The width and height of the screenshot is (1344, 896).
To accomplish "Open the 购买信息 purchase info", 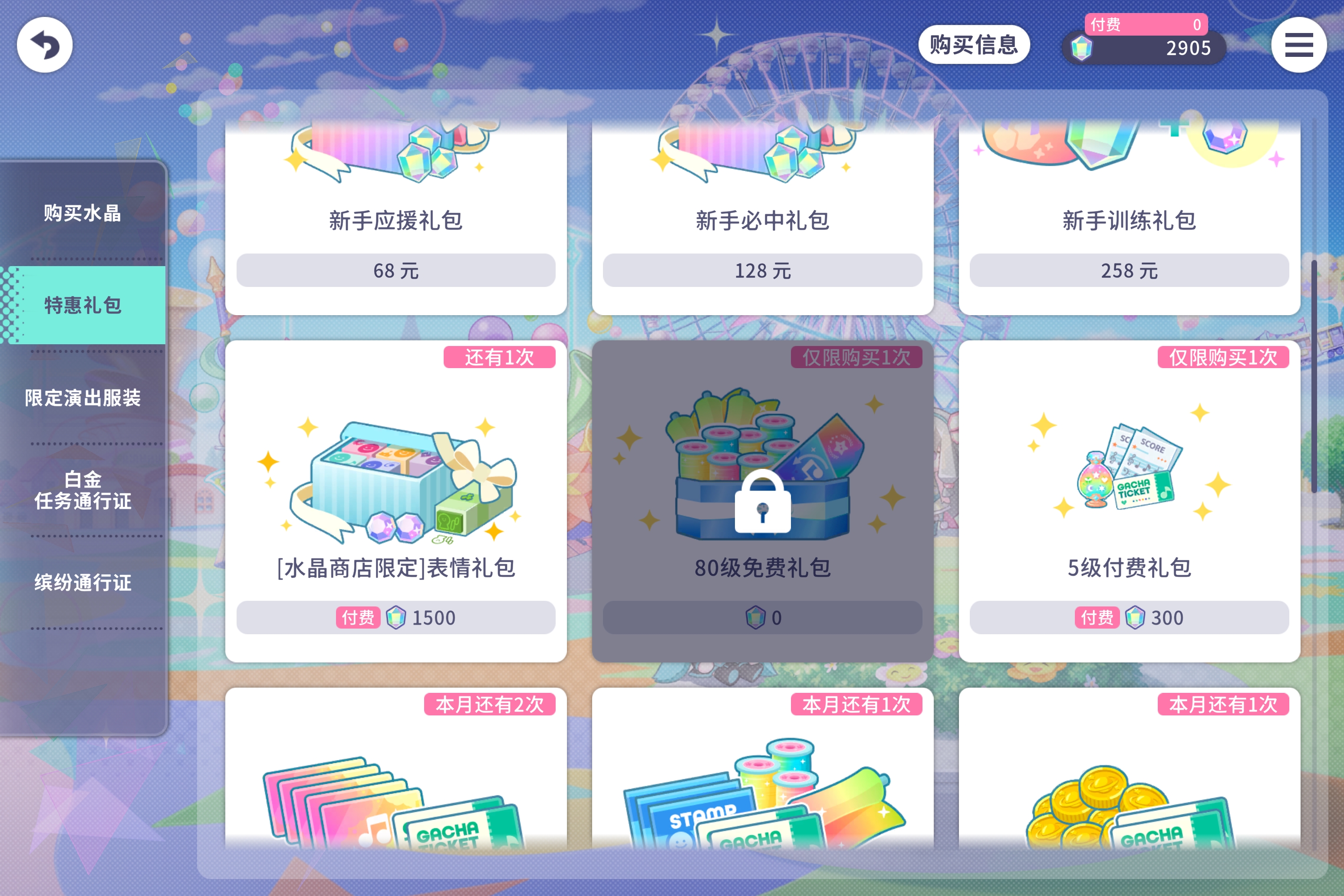I will [x=973, y=45].
